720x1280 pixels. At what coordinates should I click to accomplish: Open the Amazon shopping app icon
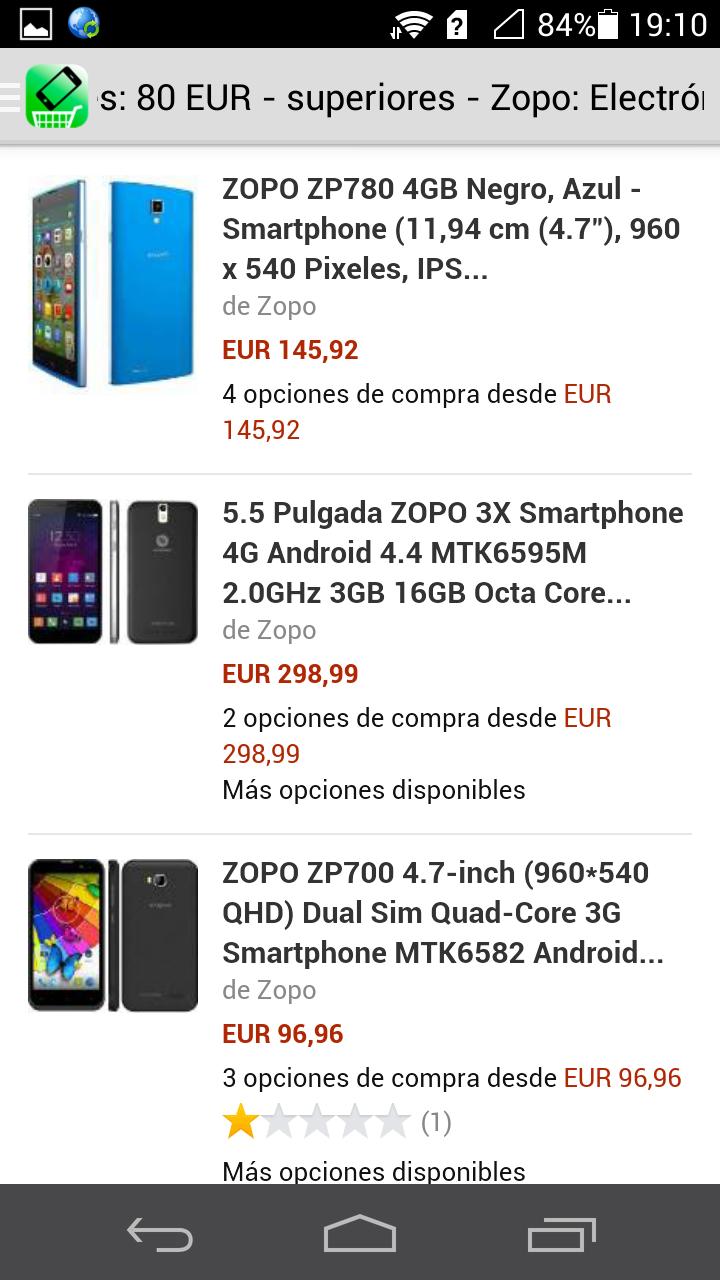[55, 97]
